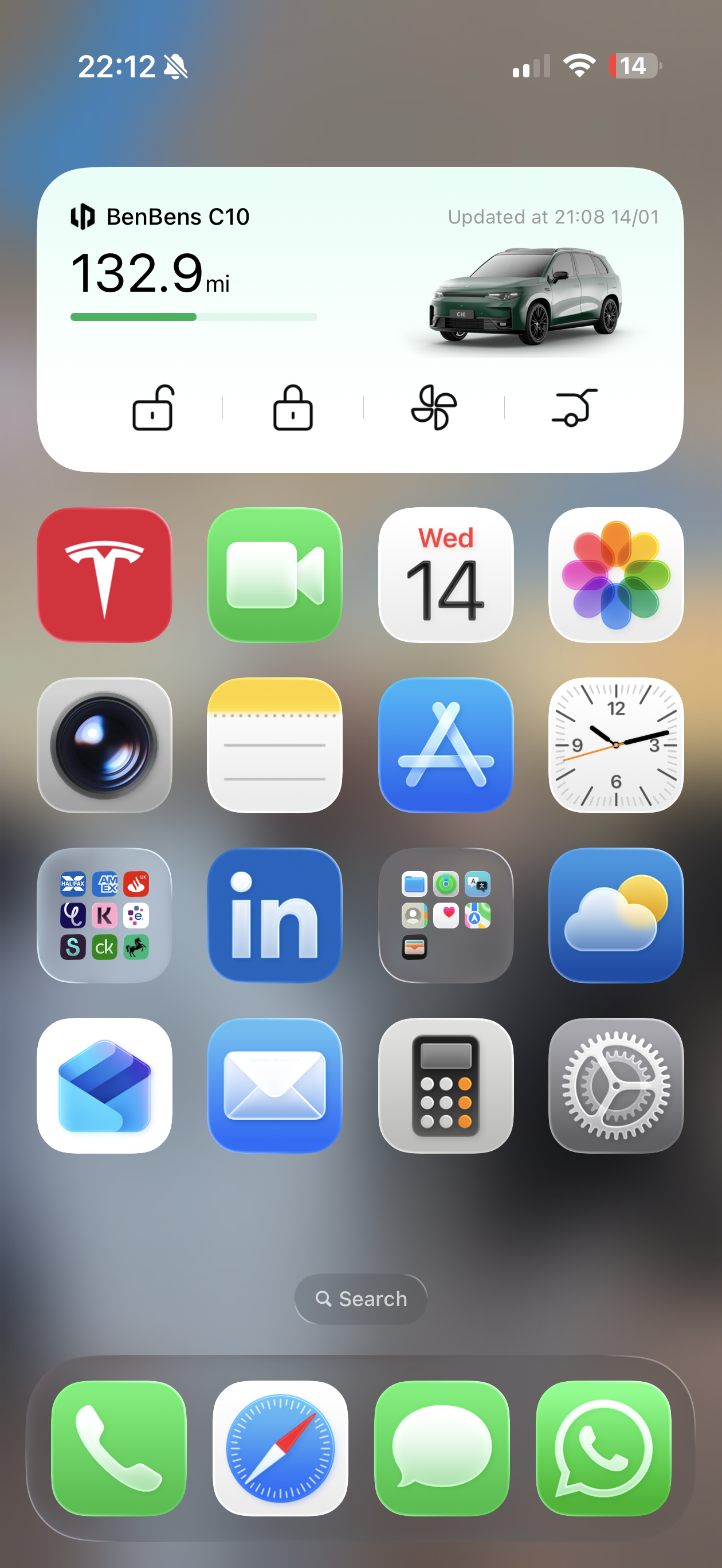Open FaceTime

(275, 575)
